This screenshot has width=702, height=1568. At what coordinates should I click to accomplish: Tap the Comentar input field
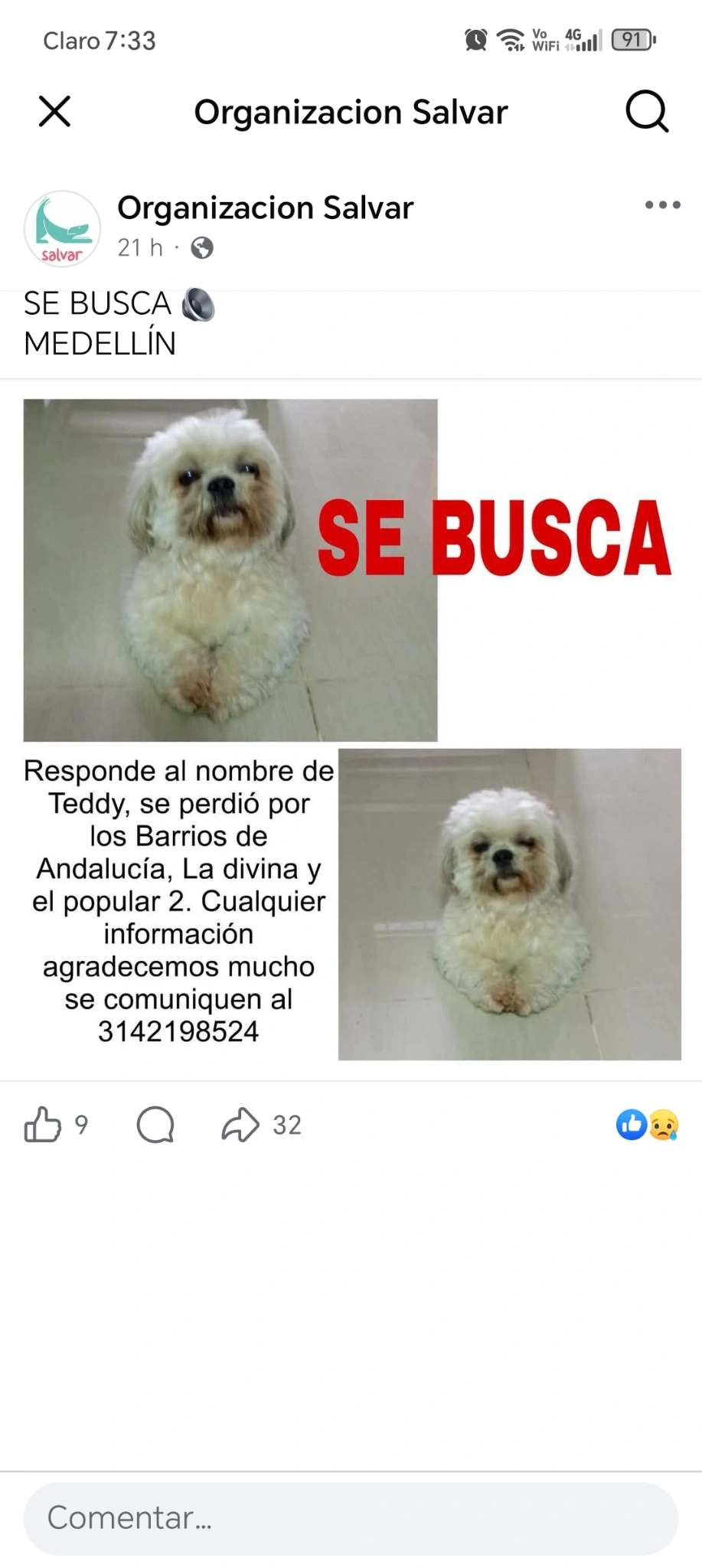(351, 1518)
